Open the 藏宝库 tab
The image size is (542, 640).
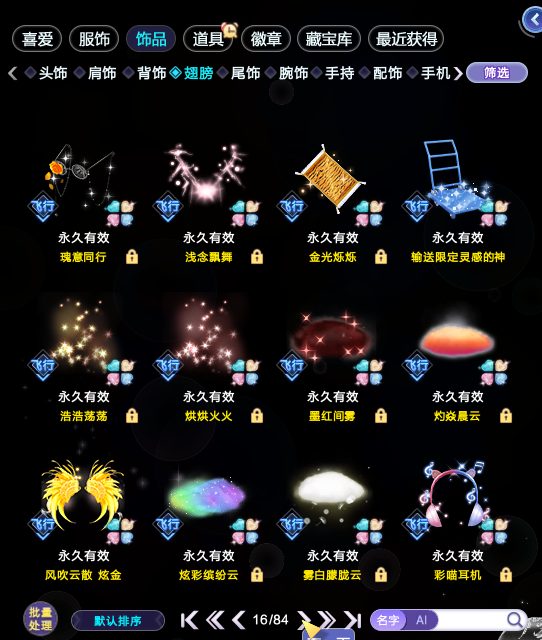click(x=329, y=39)
